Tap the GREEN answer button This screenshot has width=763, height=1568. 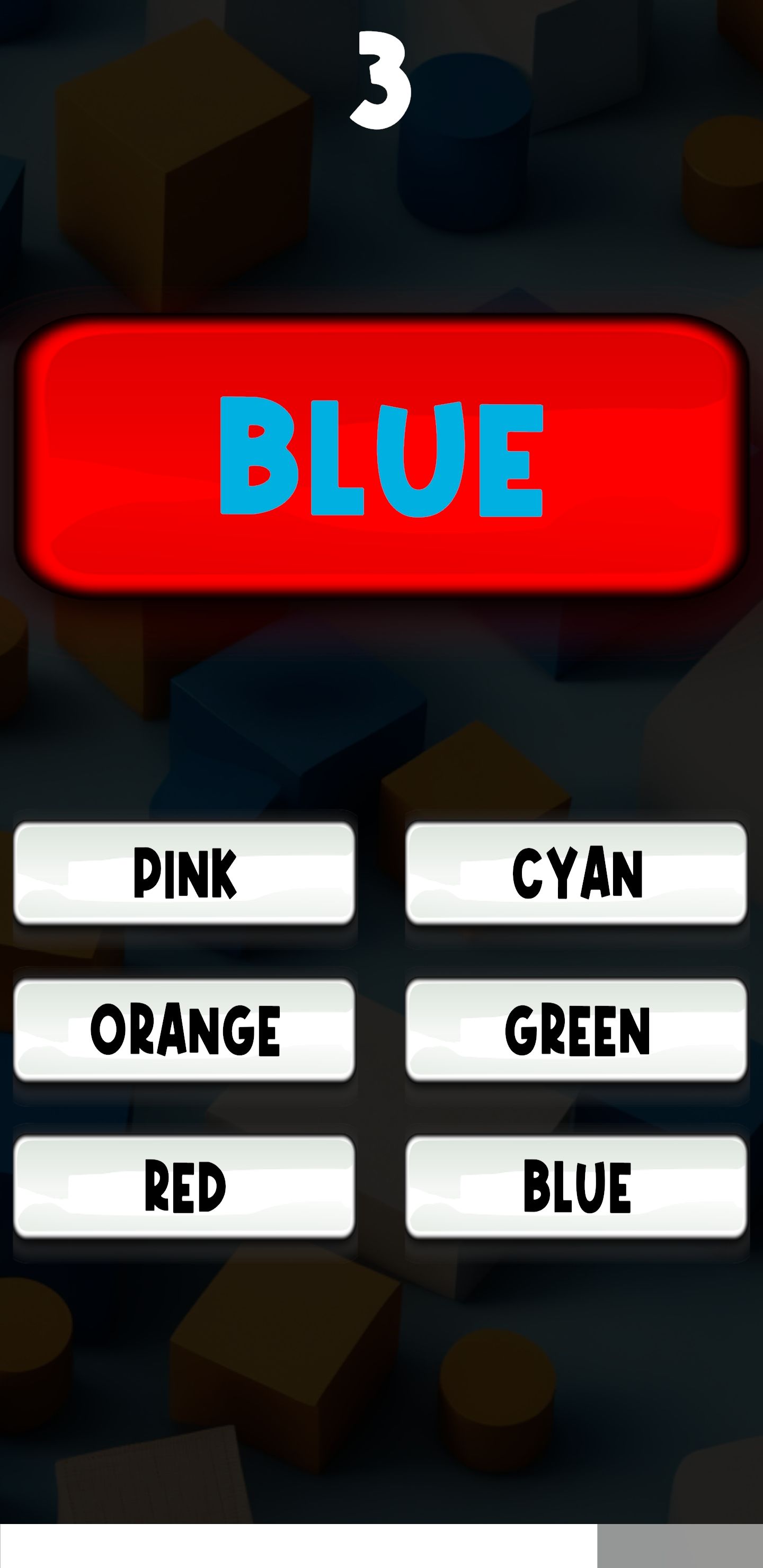click(x=576, y=1030)
